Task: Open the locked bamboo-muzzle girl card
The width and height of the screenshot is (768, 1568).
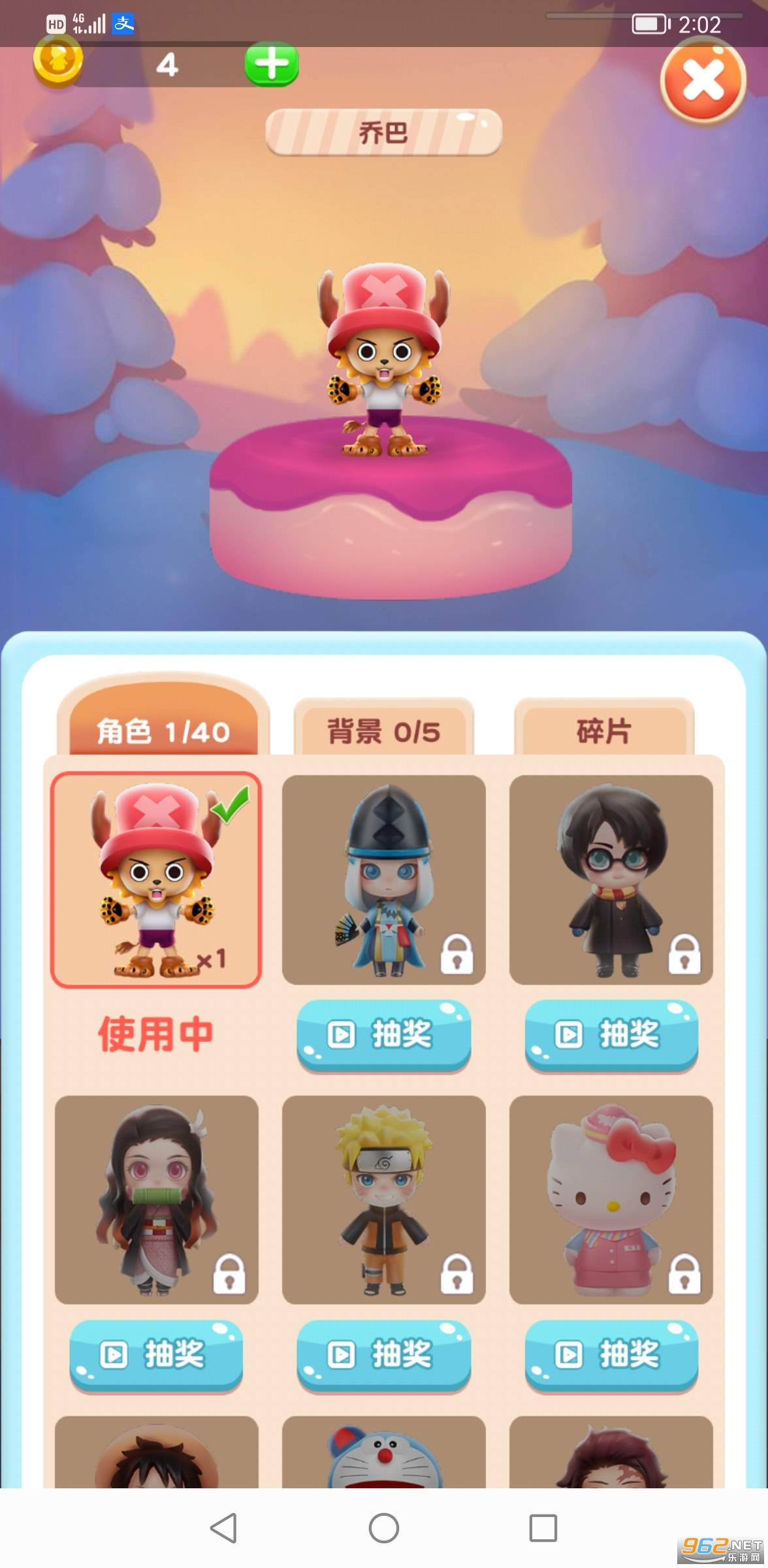Action: point(156,1200)
